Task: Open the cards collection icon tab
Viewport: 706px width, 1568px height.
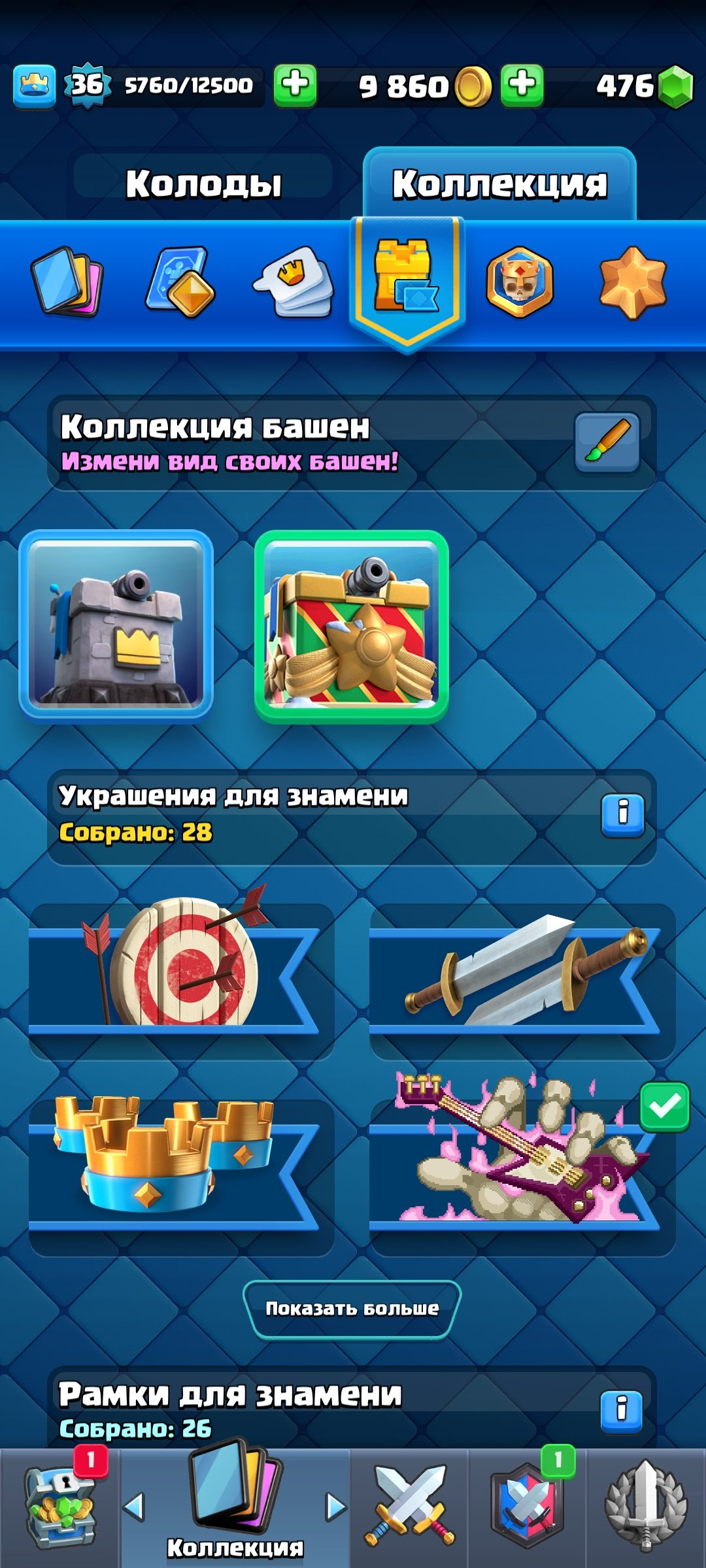Action: [x=67, y=282]
